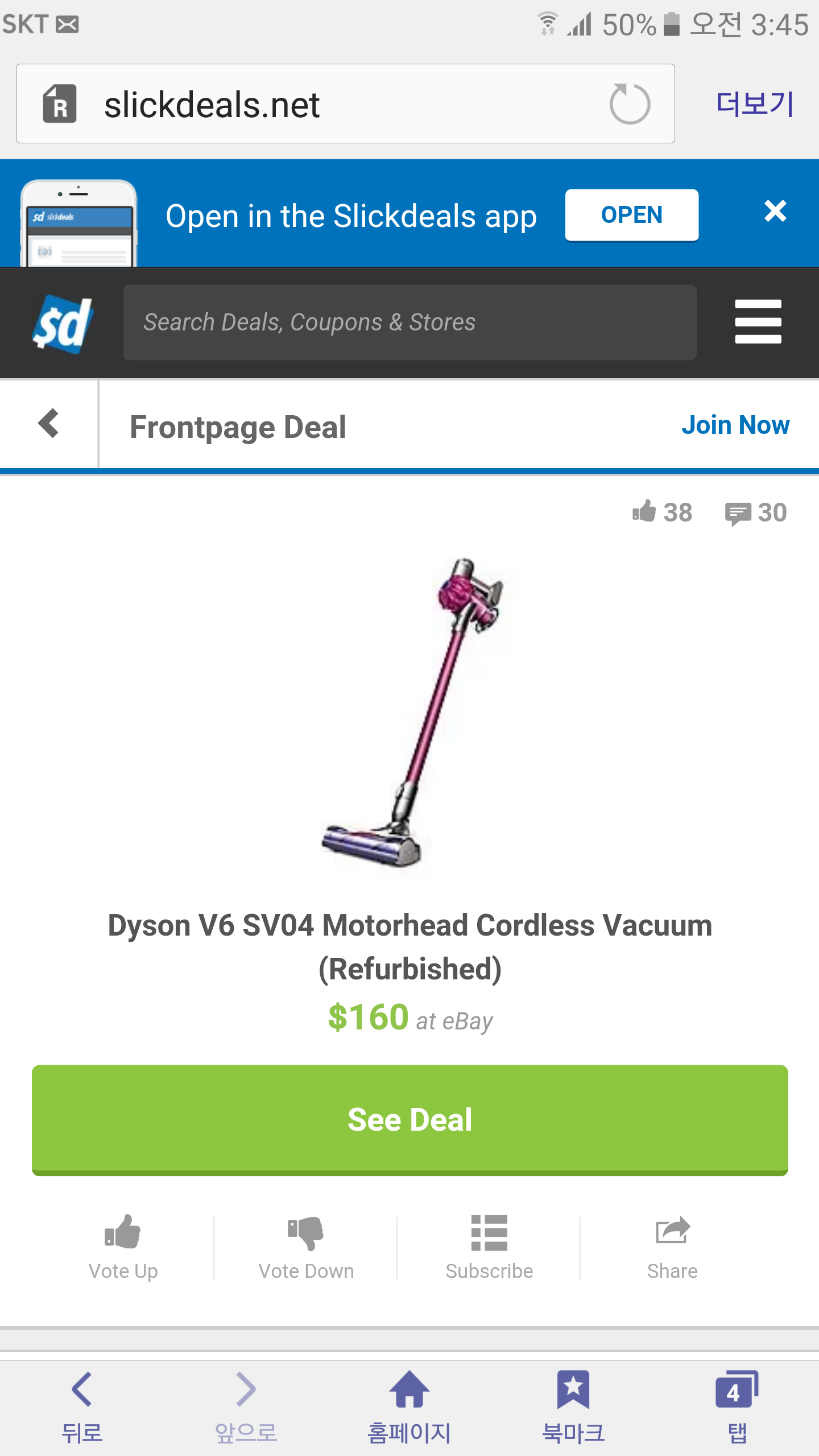Subscribe to this deal thread
This screenshot has width=819, height=1456.
489,1247
